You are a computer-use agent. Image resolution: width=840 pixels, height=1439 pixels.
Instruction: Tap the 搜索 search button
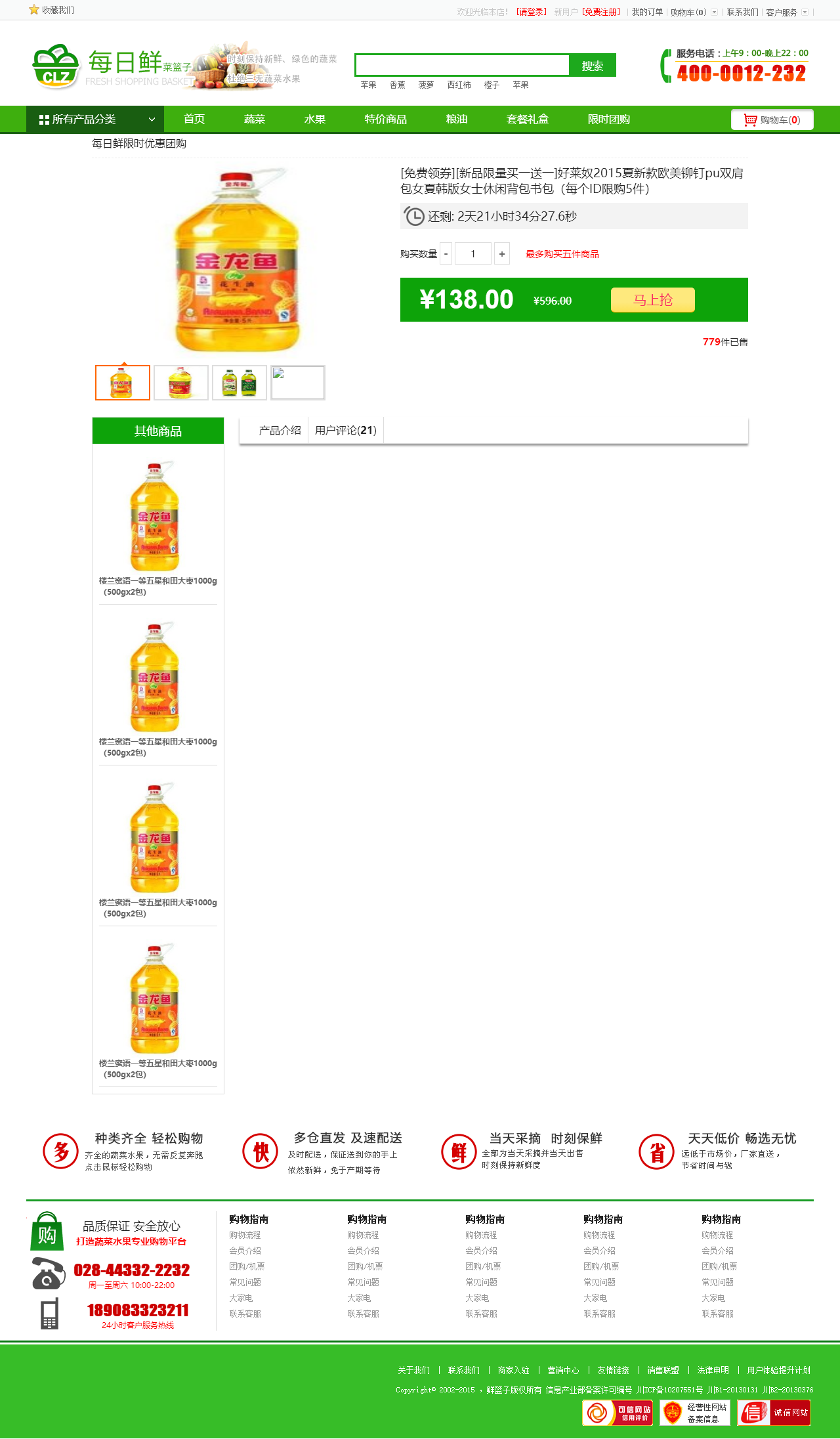[x=592, y=66]
